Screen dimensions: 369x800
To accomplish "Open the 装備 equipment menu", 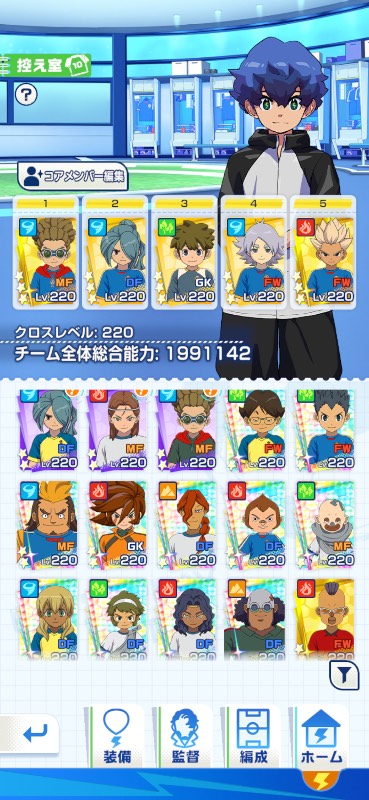I will [x=115, y=736].
